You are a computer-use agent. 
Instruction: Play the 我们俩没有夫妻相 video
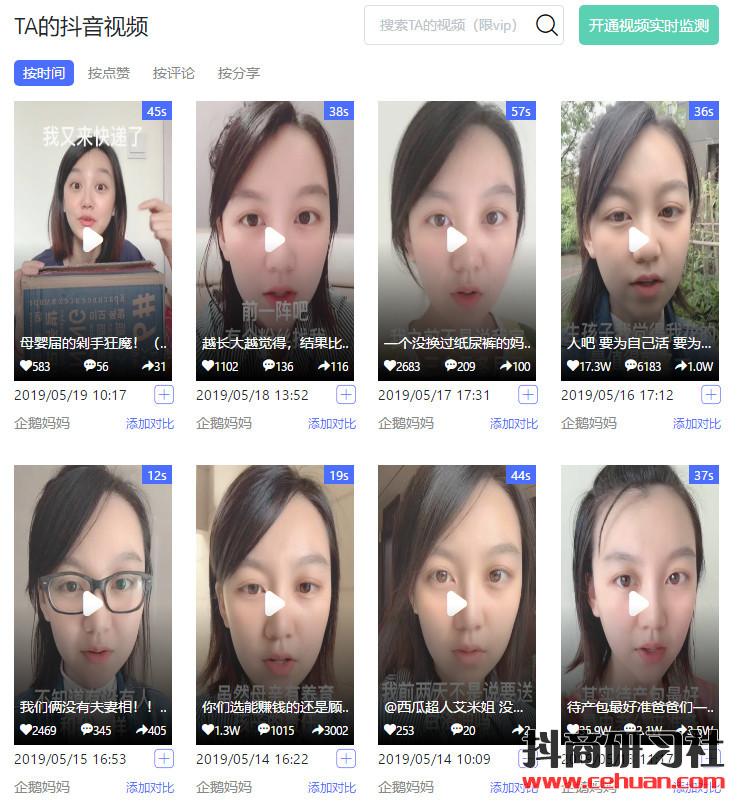coord(92,604)
